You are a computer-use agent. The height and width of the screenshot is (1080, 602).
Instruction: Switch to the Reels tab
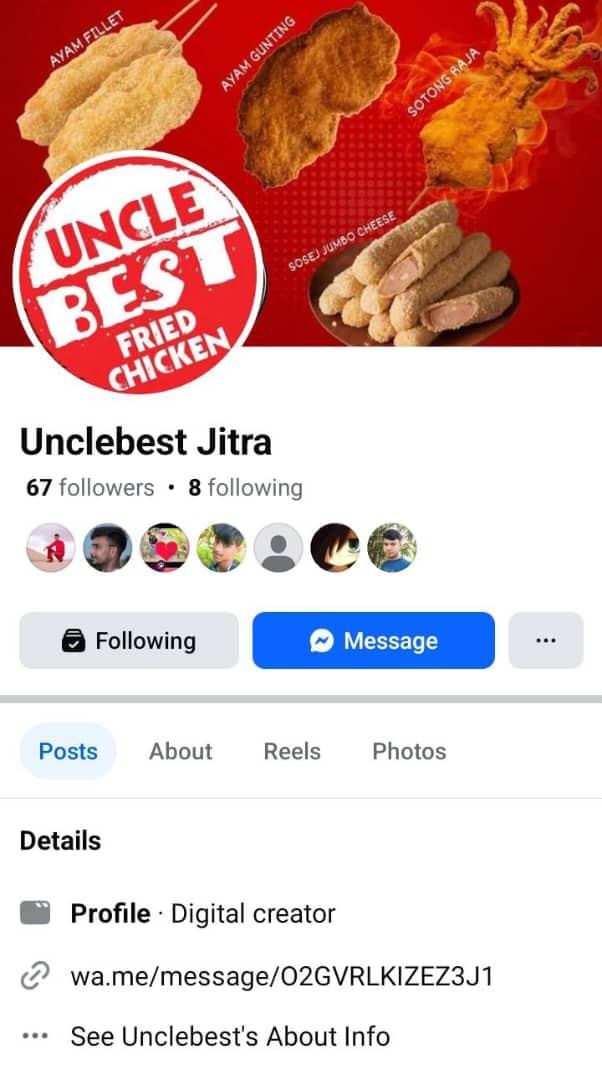pos(292,751)
